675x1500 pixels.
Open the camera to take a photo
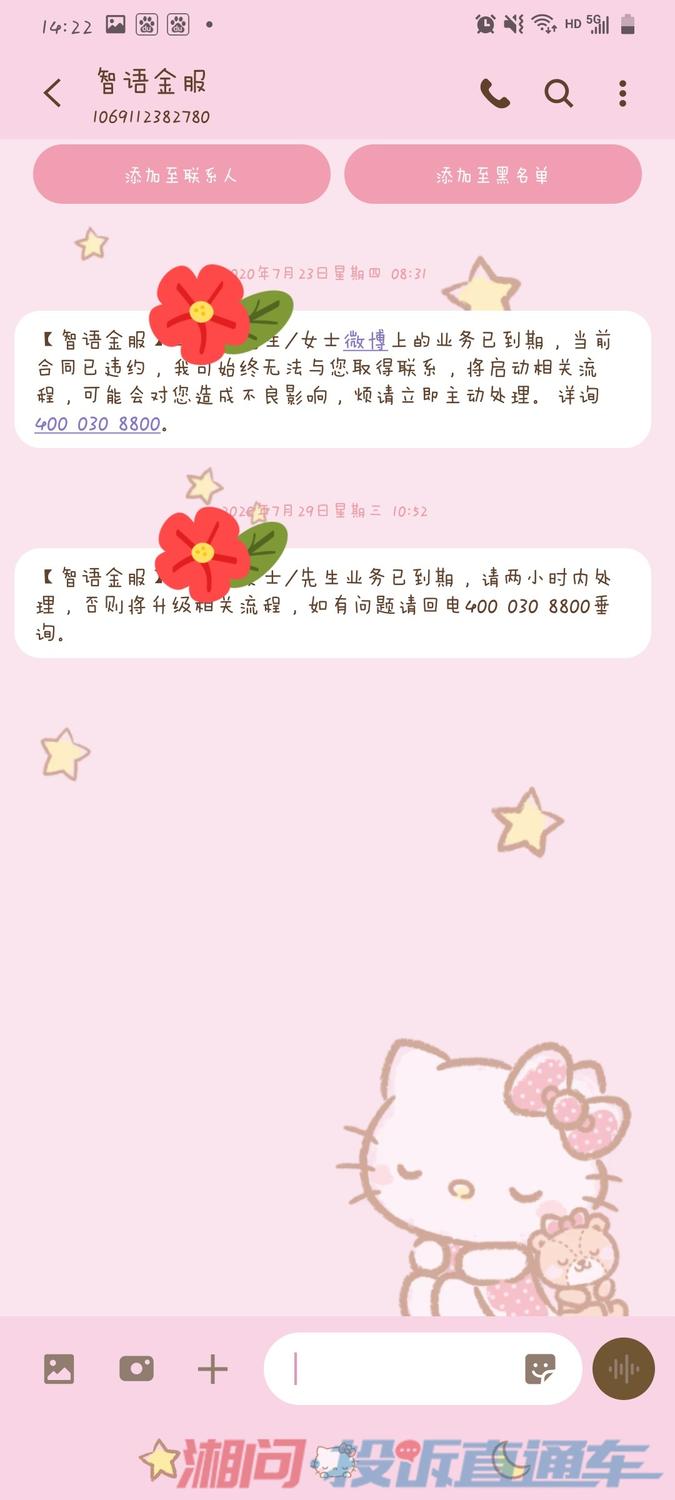coord(136,1369)
